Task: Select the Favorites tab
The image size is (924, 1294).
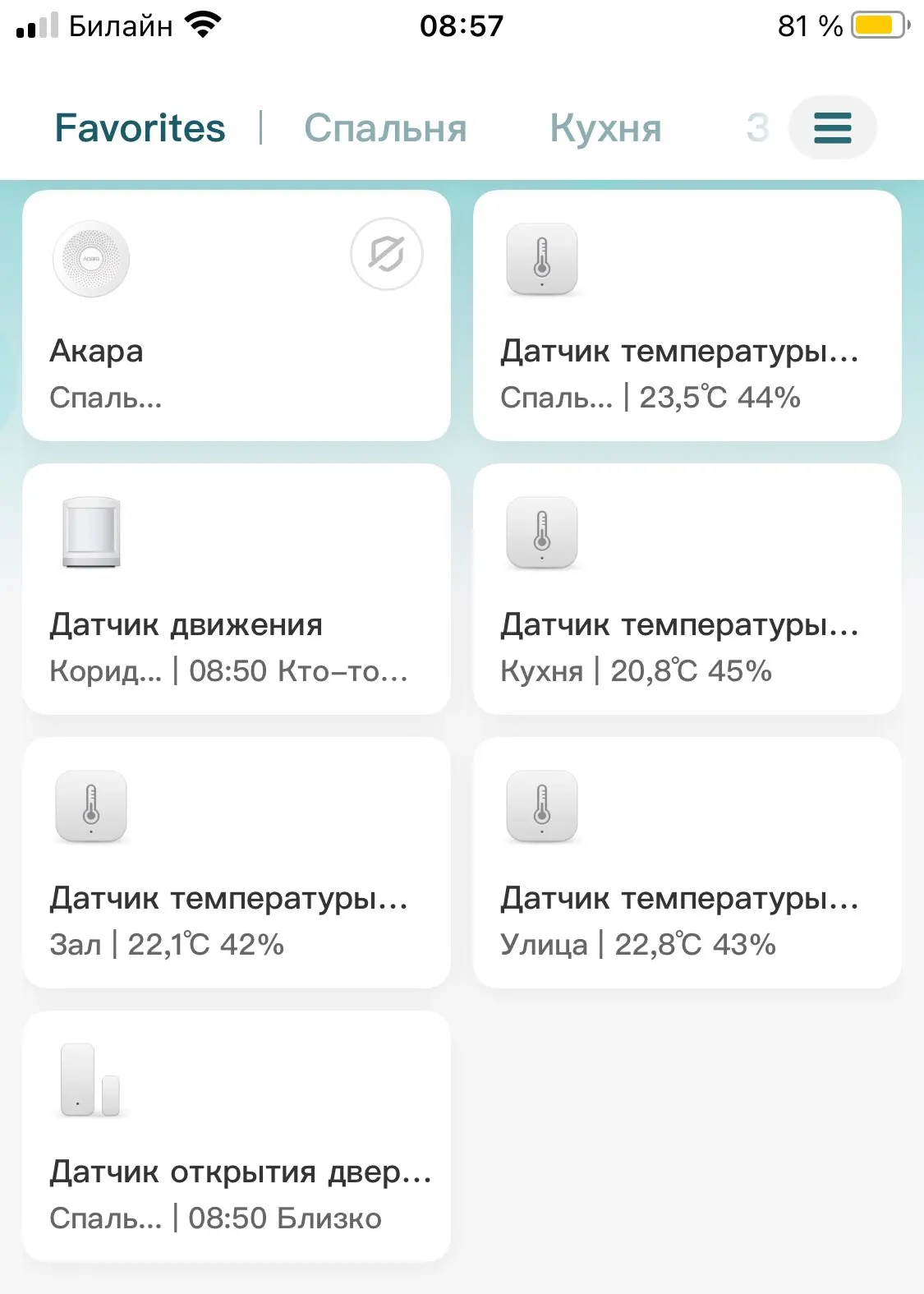Action: tap(140, 129)
